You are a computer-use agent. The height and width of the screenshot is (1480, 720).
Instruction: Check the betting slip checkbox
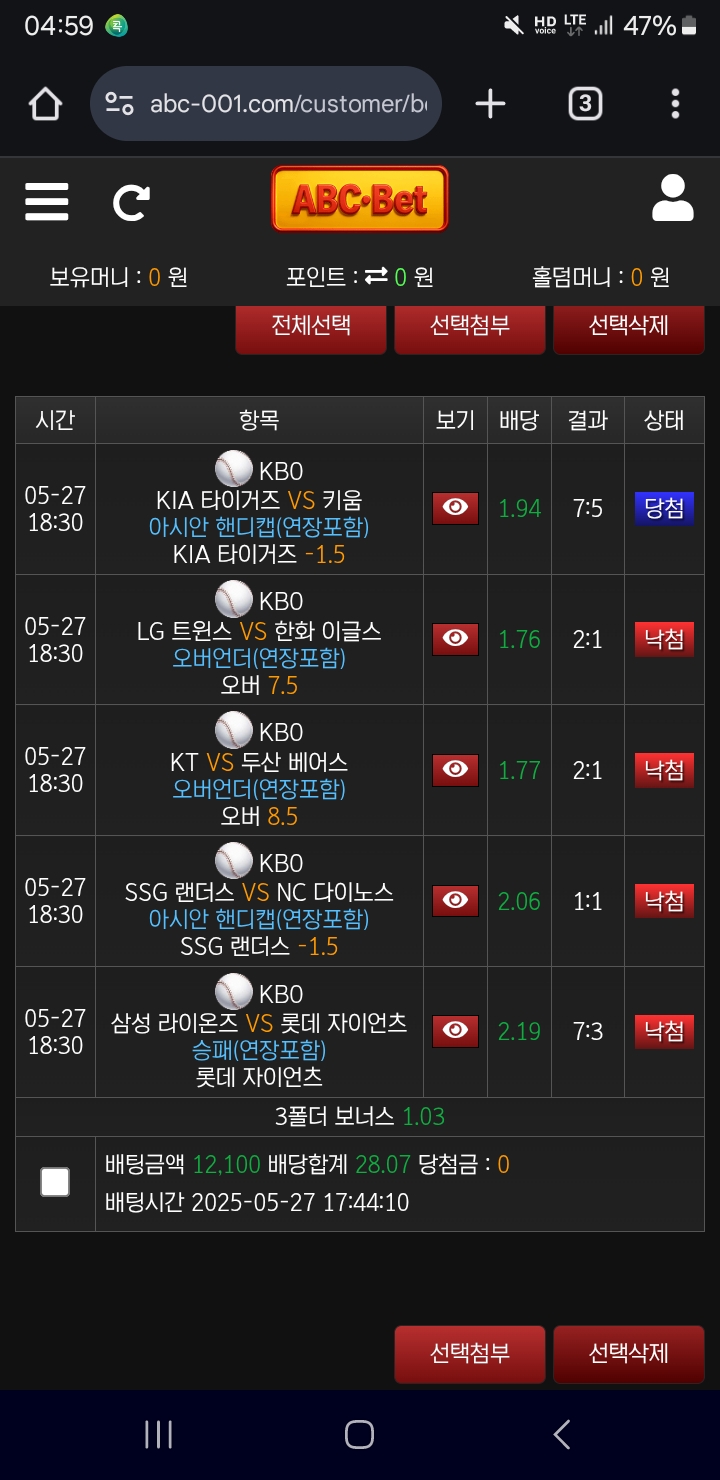55,1182
